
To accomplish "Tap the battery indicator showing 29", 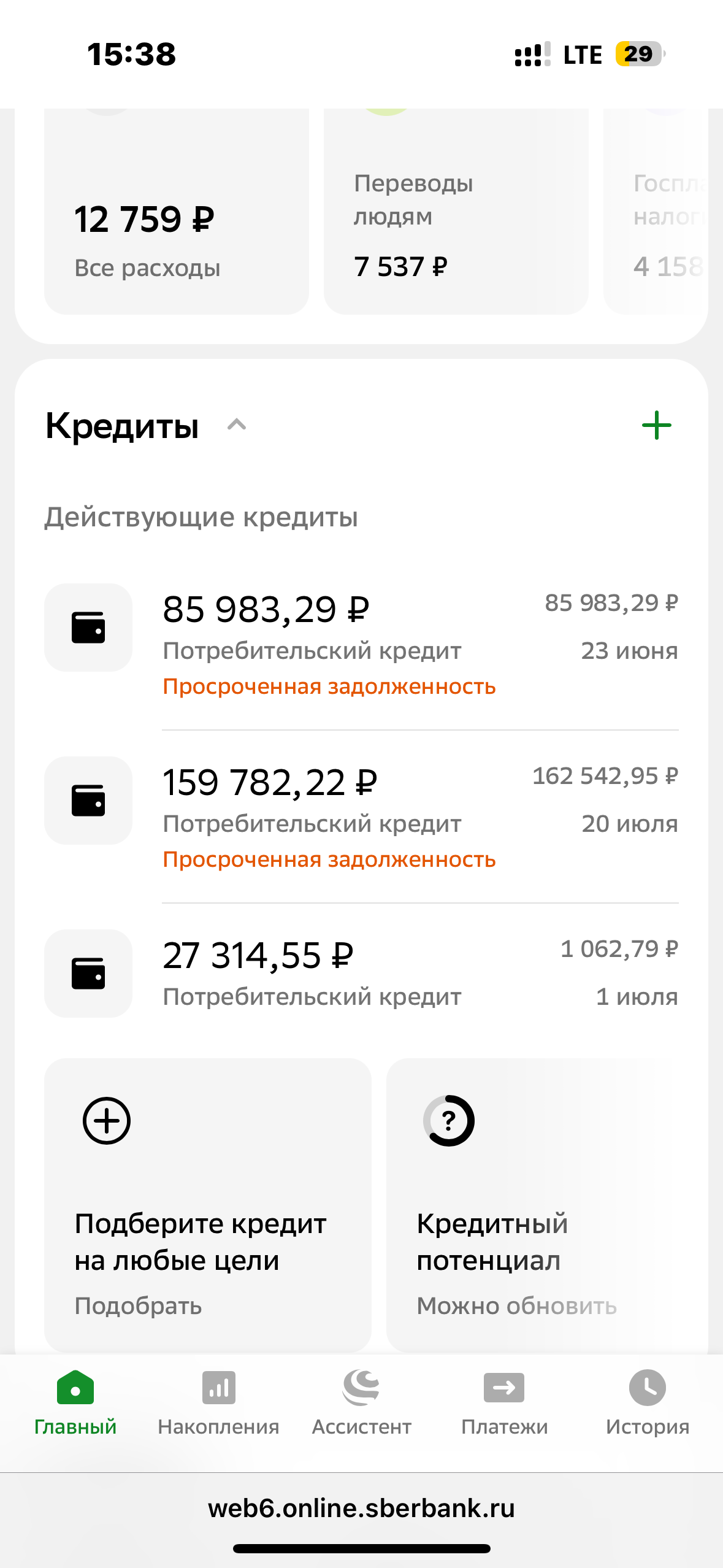I will [x=637, y=55].
